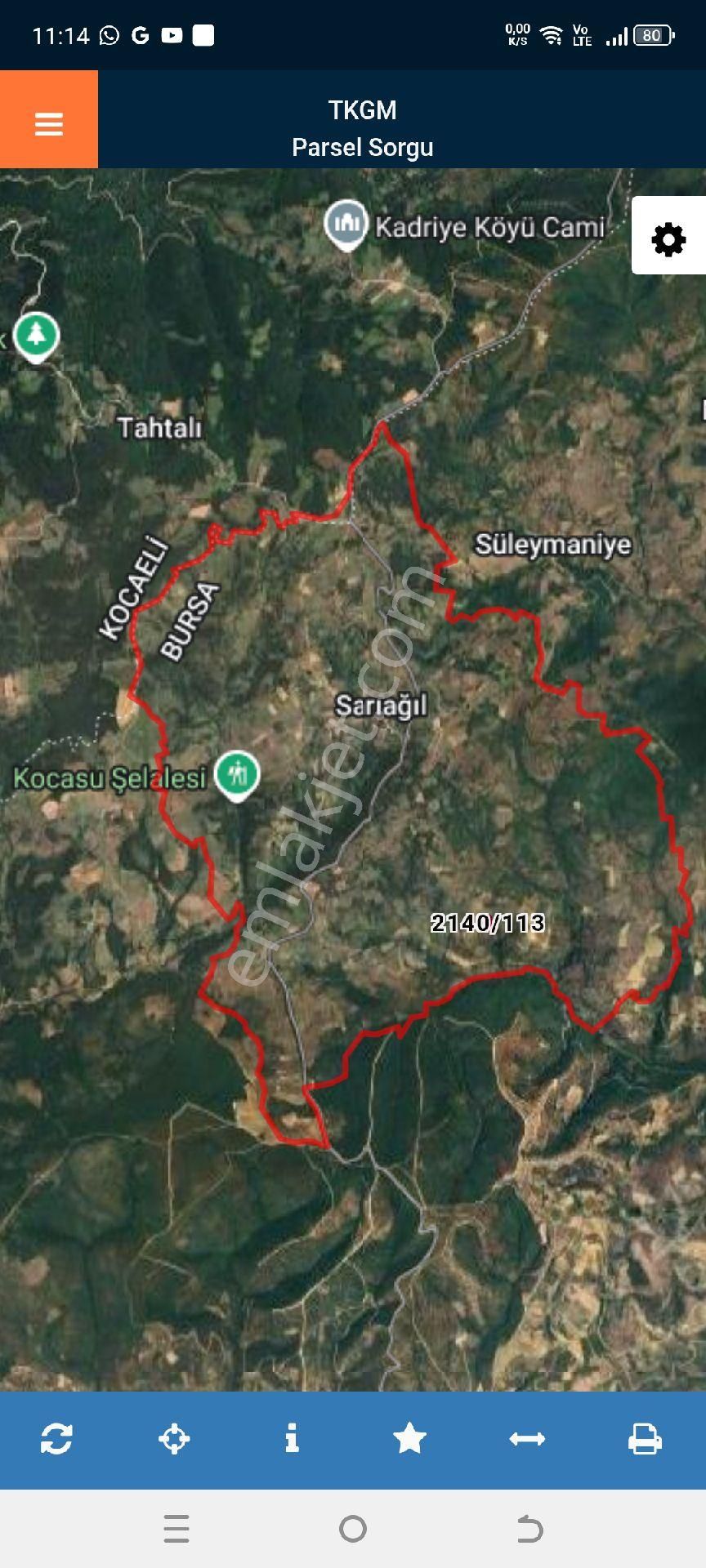Viewport: 706px width, 1568px height.
Task: Select Kadriye Köyü Cami map marker
Action: click(346, 224)
